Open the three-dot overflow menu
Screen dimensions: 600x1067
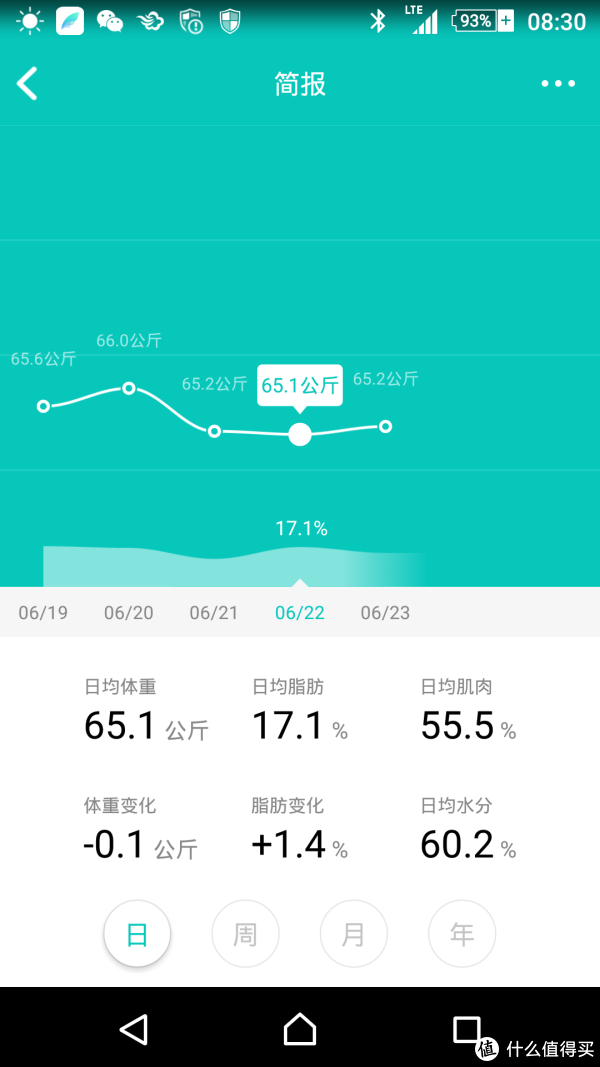559,84
